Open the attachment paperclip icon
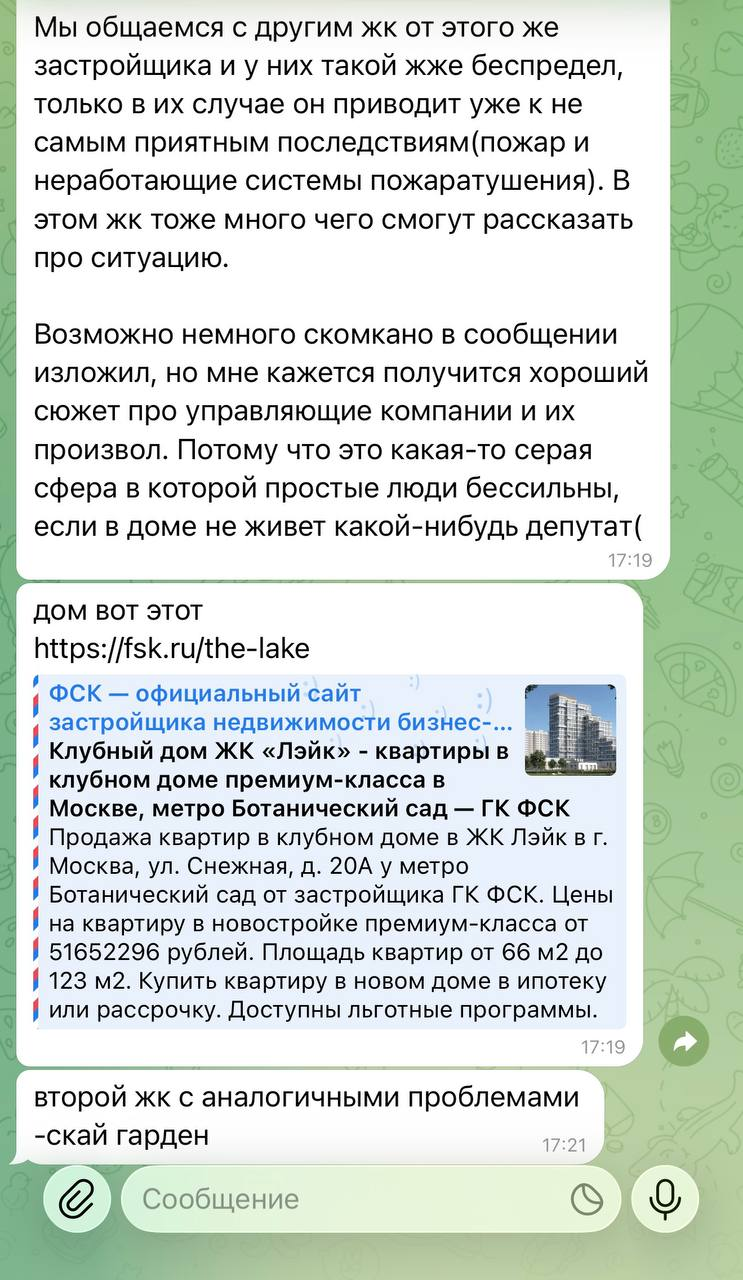 (76, 1198)
